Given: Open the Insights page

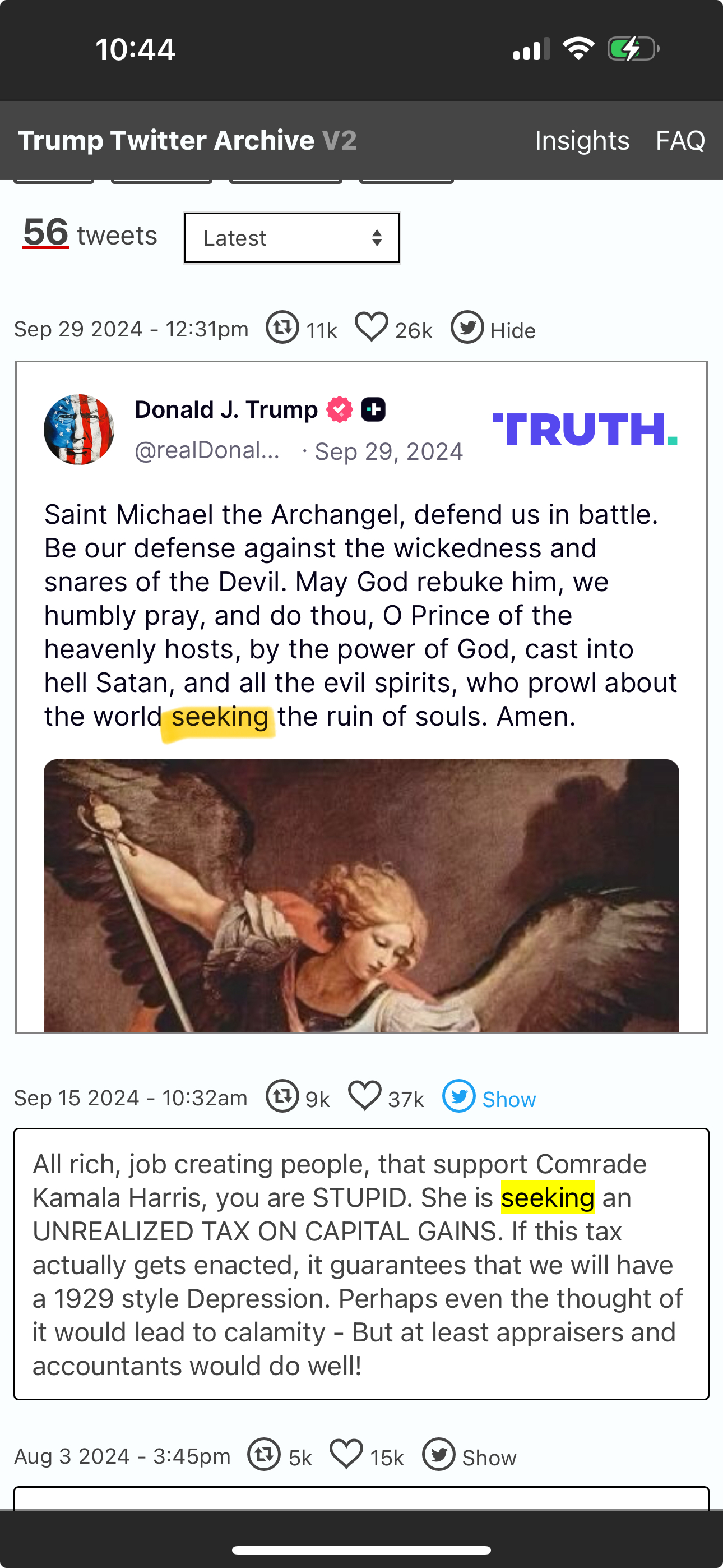Looking at the screenshot, I should [x=582, y=141].
